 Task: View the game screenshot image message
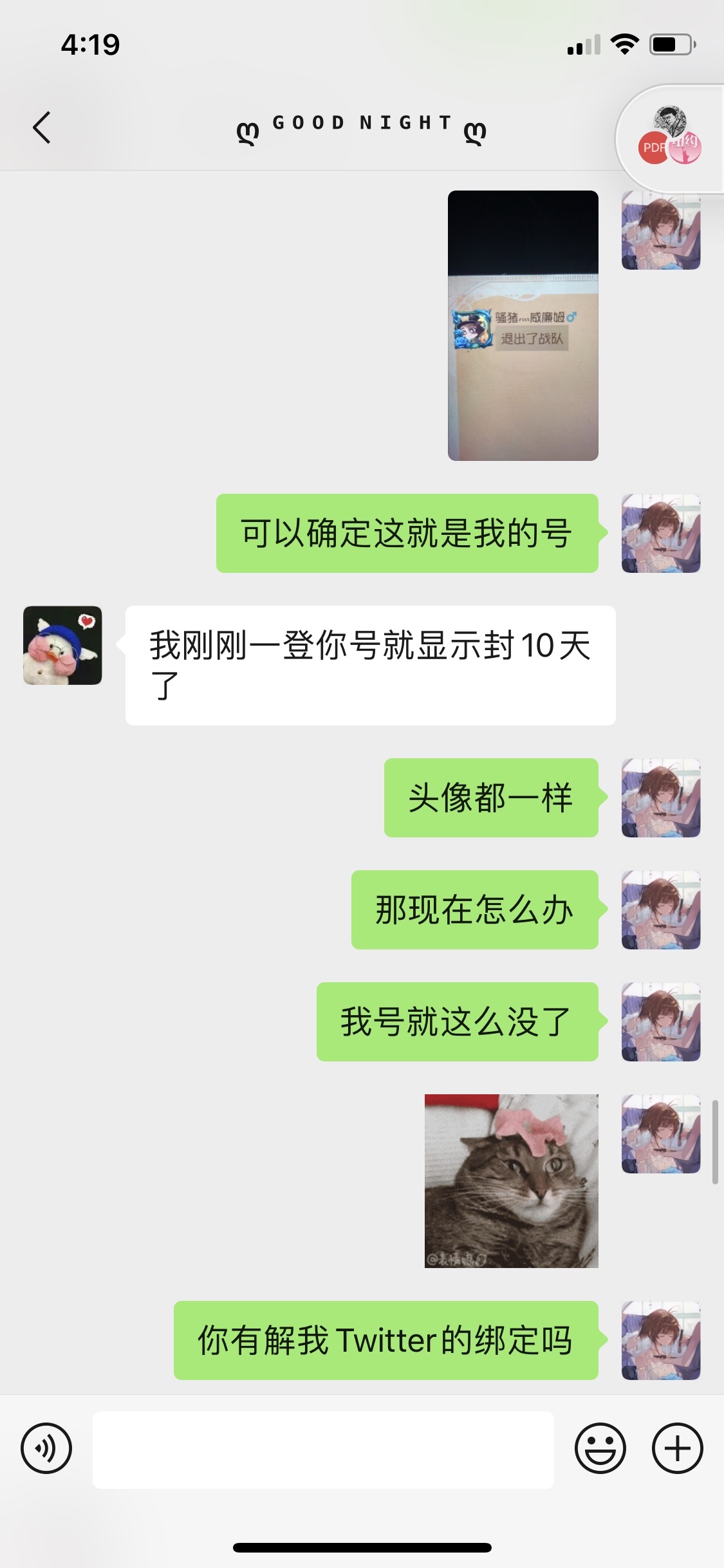(x=523, y=325)
